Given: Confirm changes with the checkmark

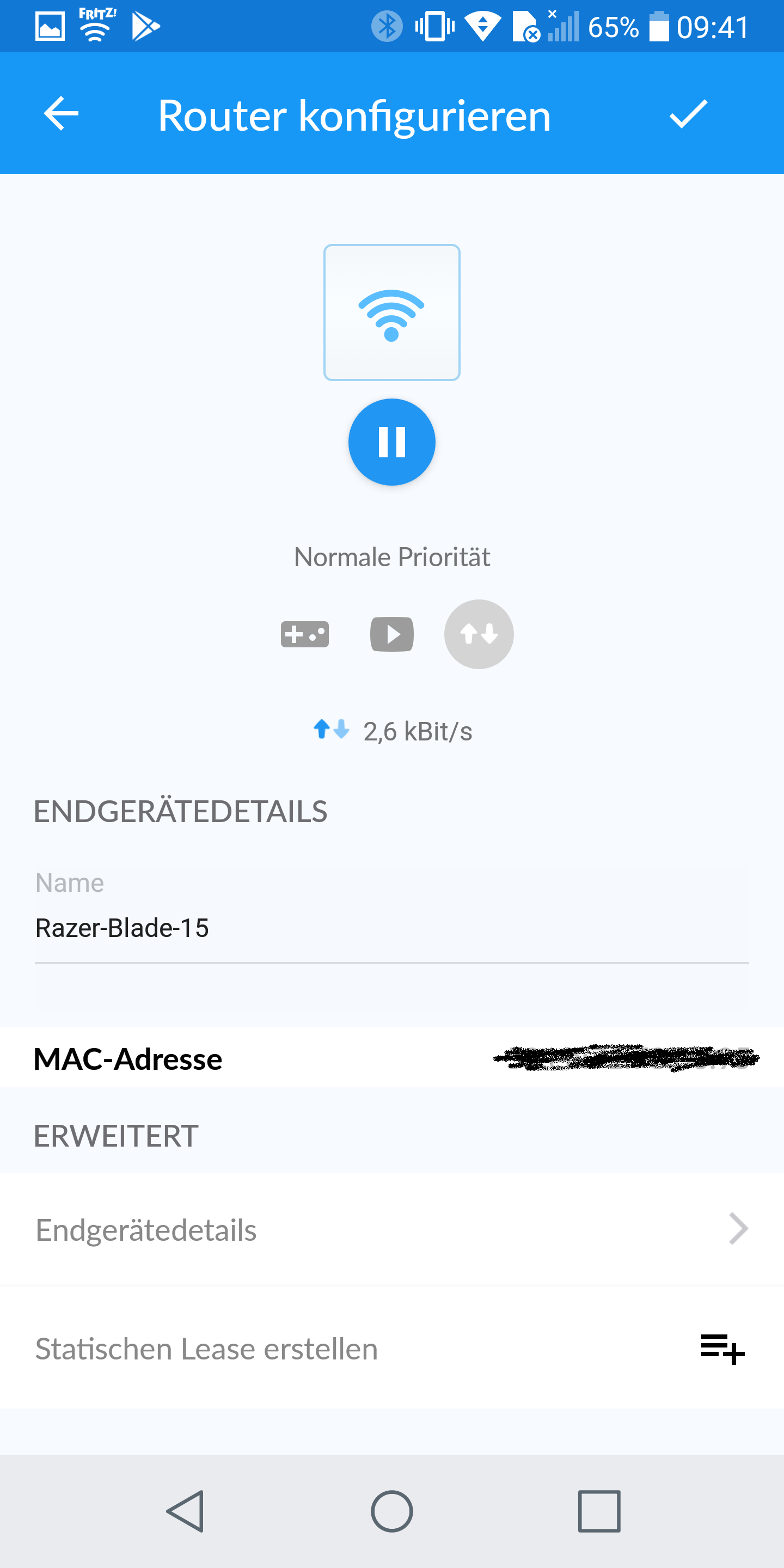Looking at the screenshot, I should point(688,114).
